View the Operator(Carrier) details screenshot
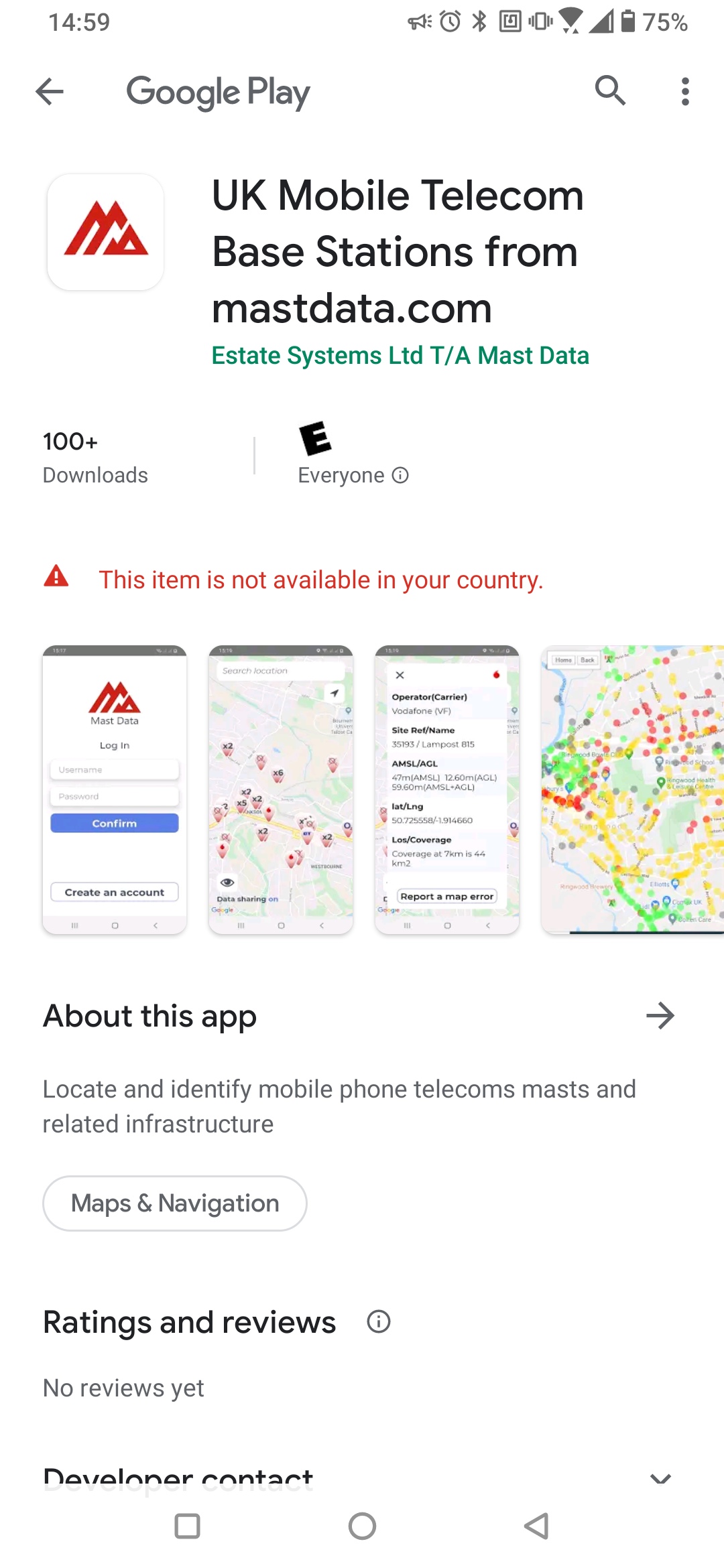This screenshot has height=1568, width=724. (447, 789)
